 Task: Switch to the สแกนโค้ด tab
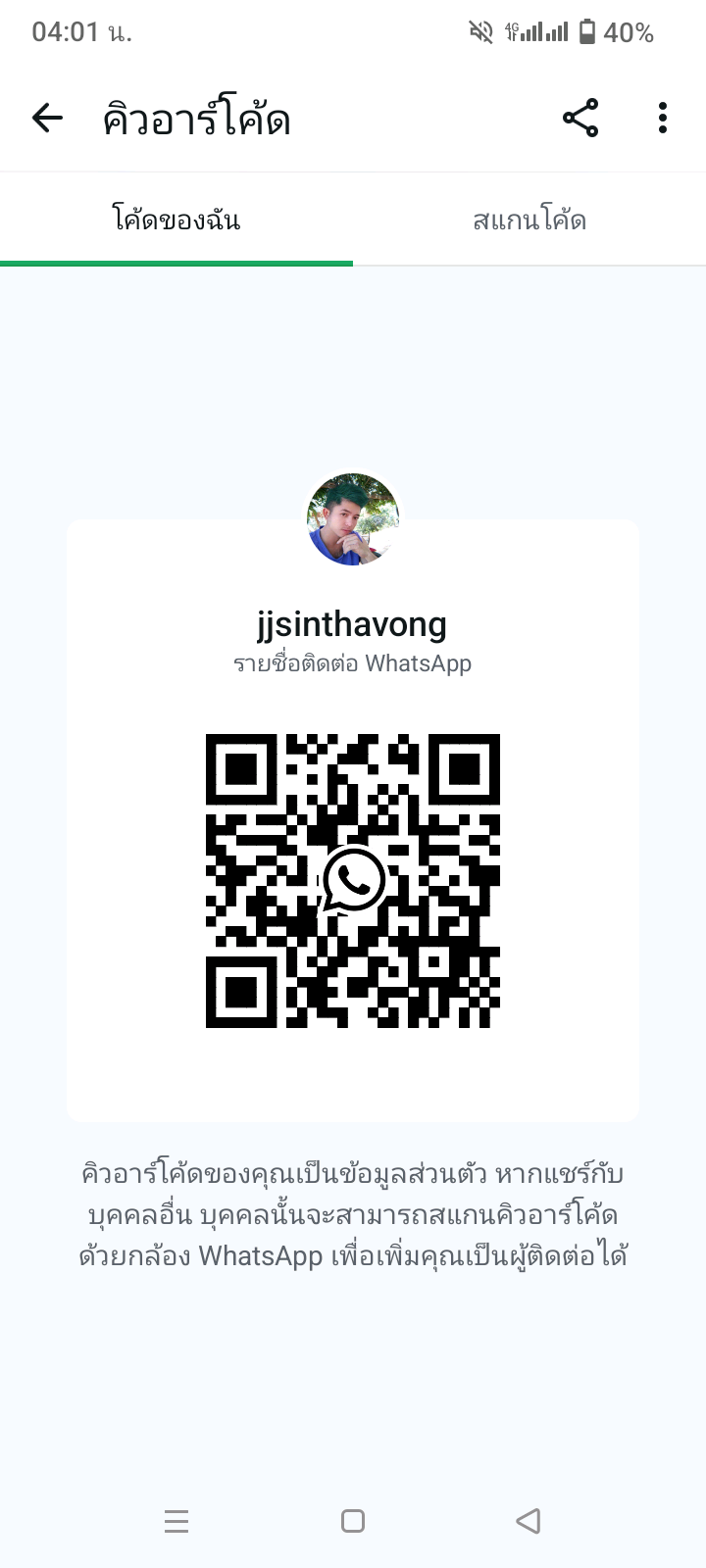529,220
